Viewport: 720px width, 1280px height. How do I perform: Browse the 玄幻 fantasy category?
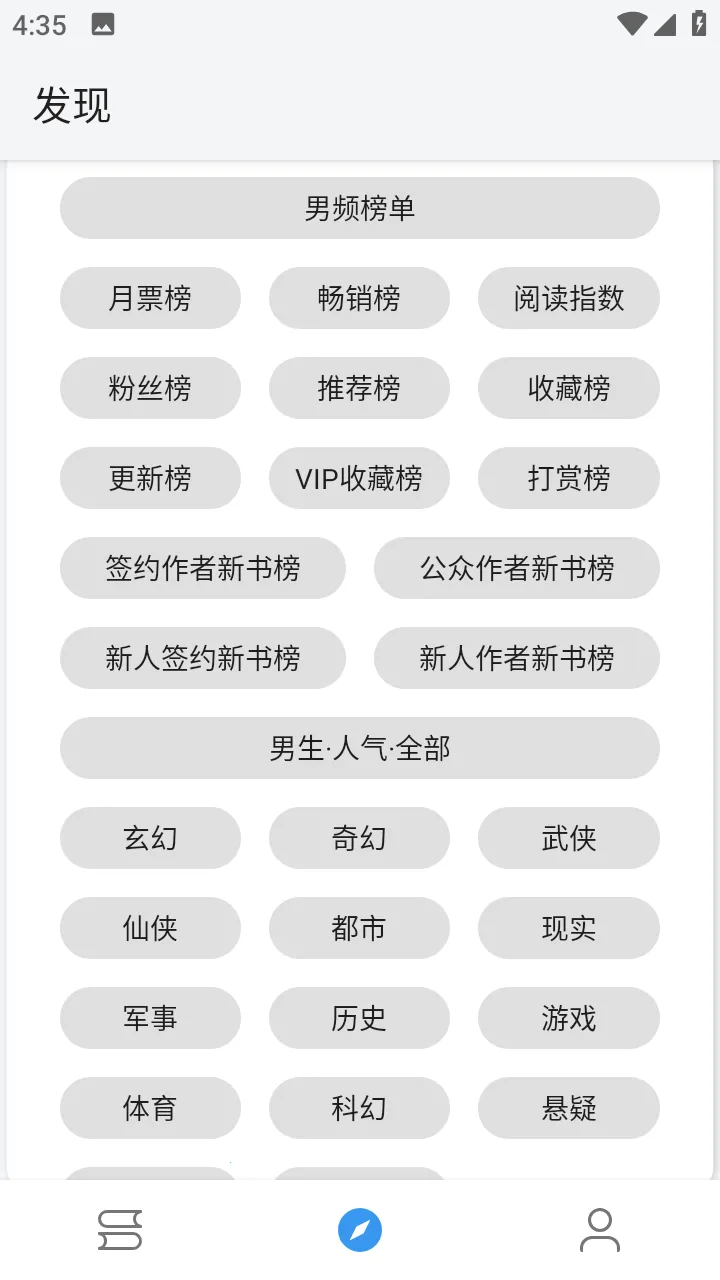coord(150,838)
